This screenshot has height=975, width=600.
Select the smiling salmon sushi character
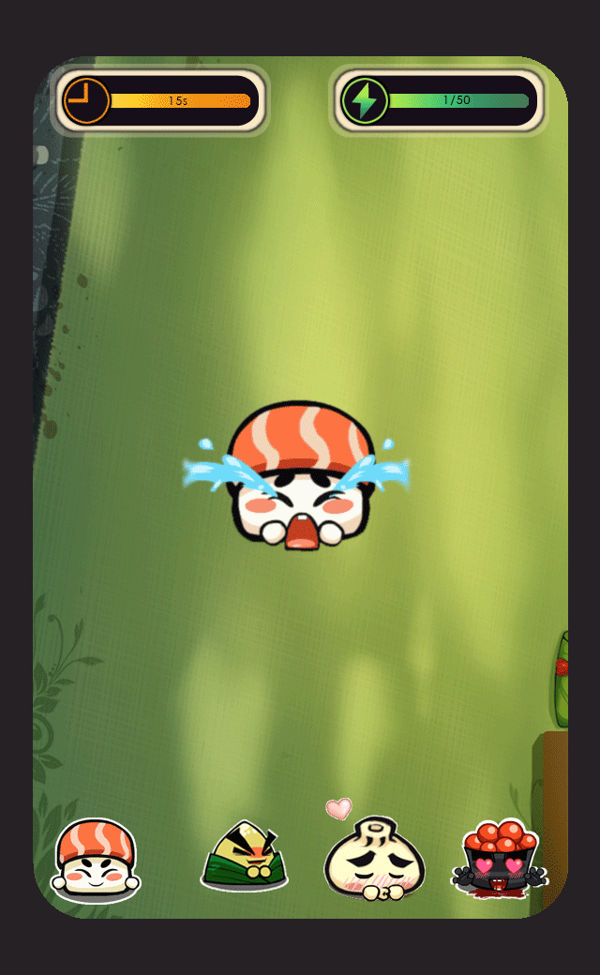pyautogui.click(x=95, y=859)
